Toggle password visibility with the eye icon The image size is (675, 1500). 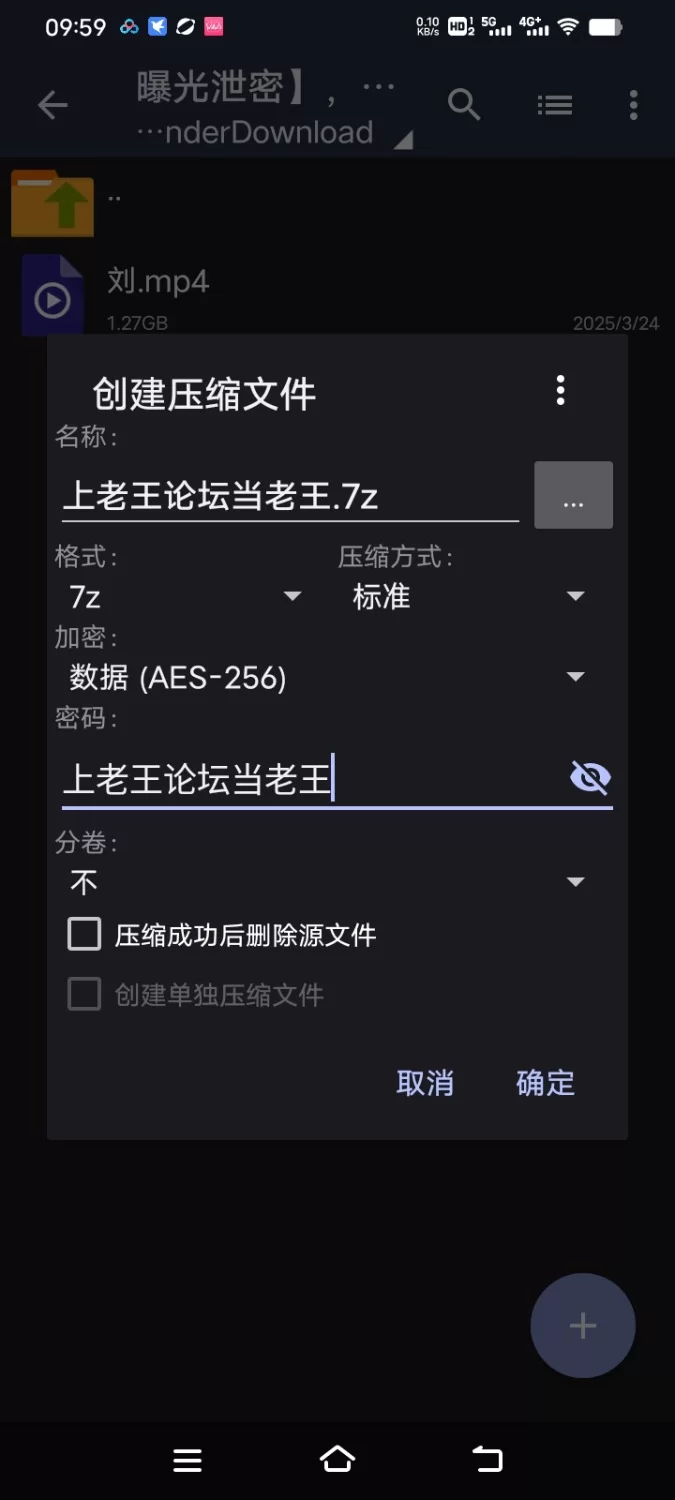(590, 777)
